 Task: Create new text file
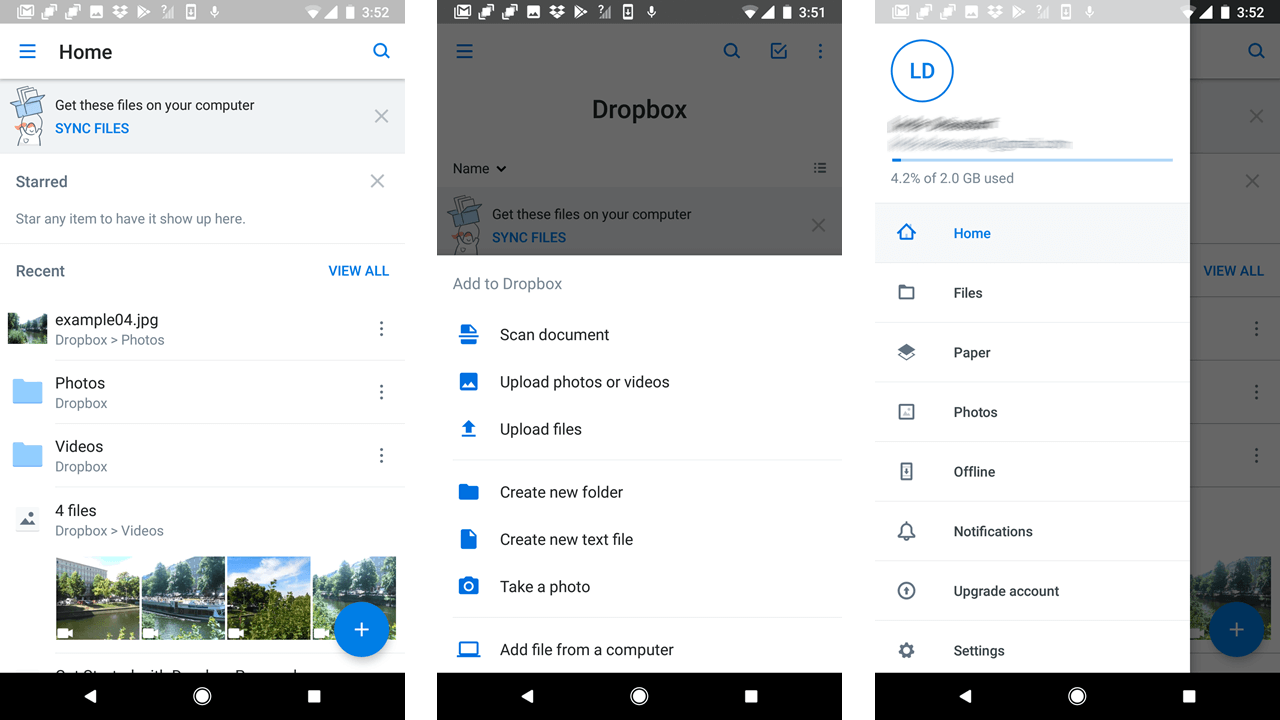point(566,539)
